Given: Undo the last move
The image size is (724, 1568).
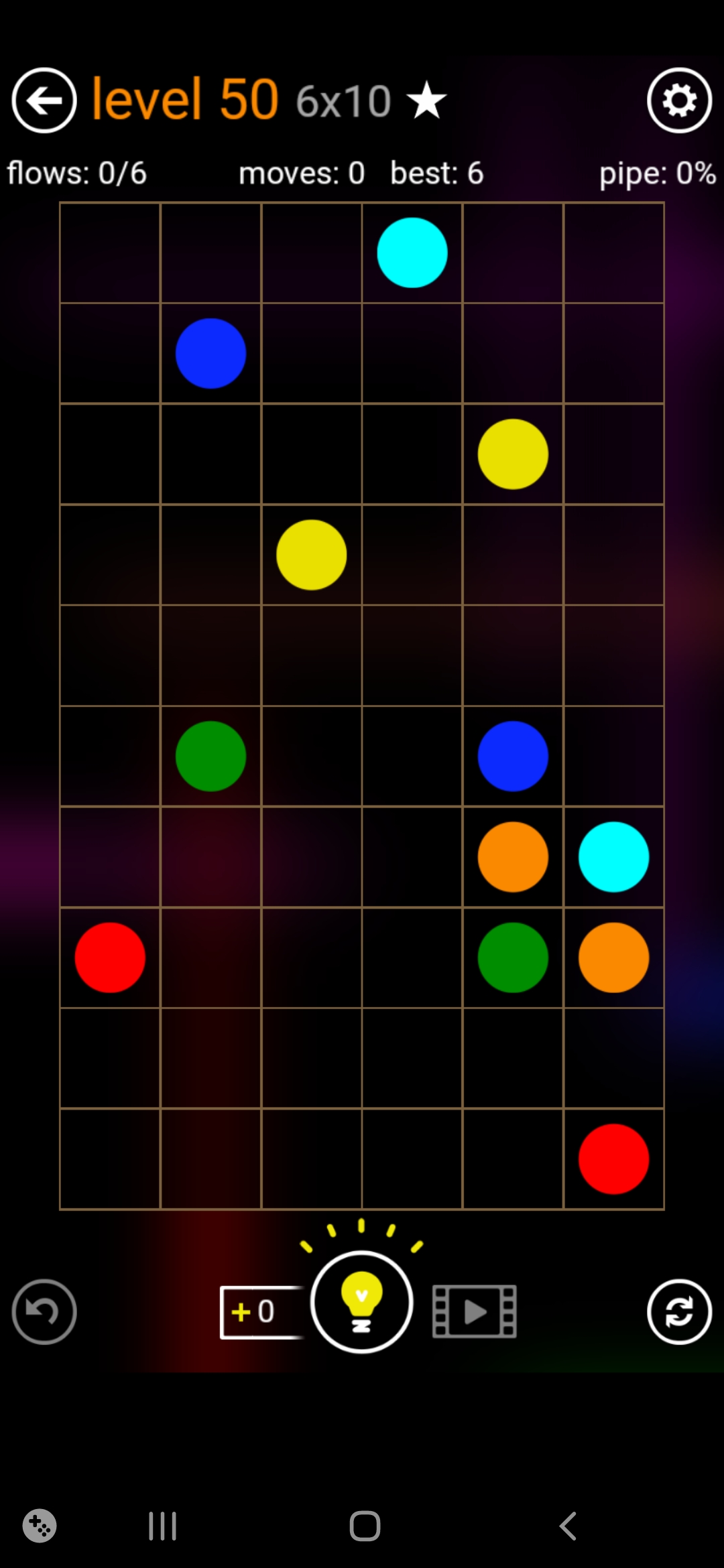Looking at the screenshot, I should 44,1311.
